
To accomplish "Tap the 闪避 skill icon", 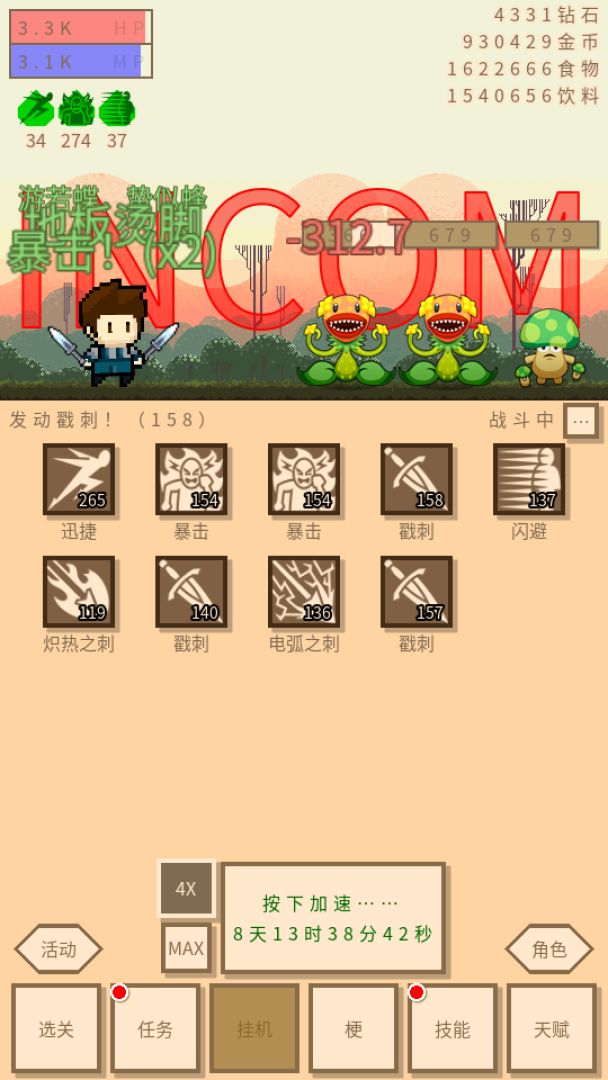I will tap(529, 480).
